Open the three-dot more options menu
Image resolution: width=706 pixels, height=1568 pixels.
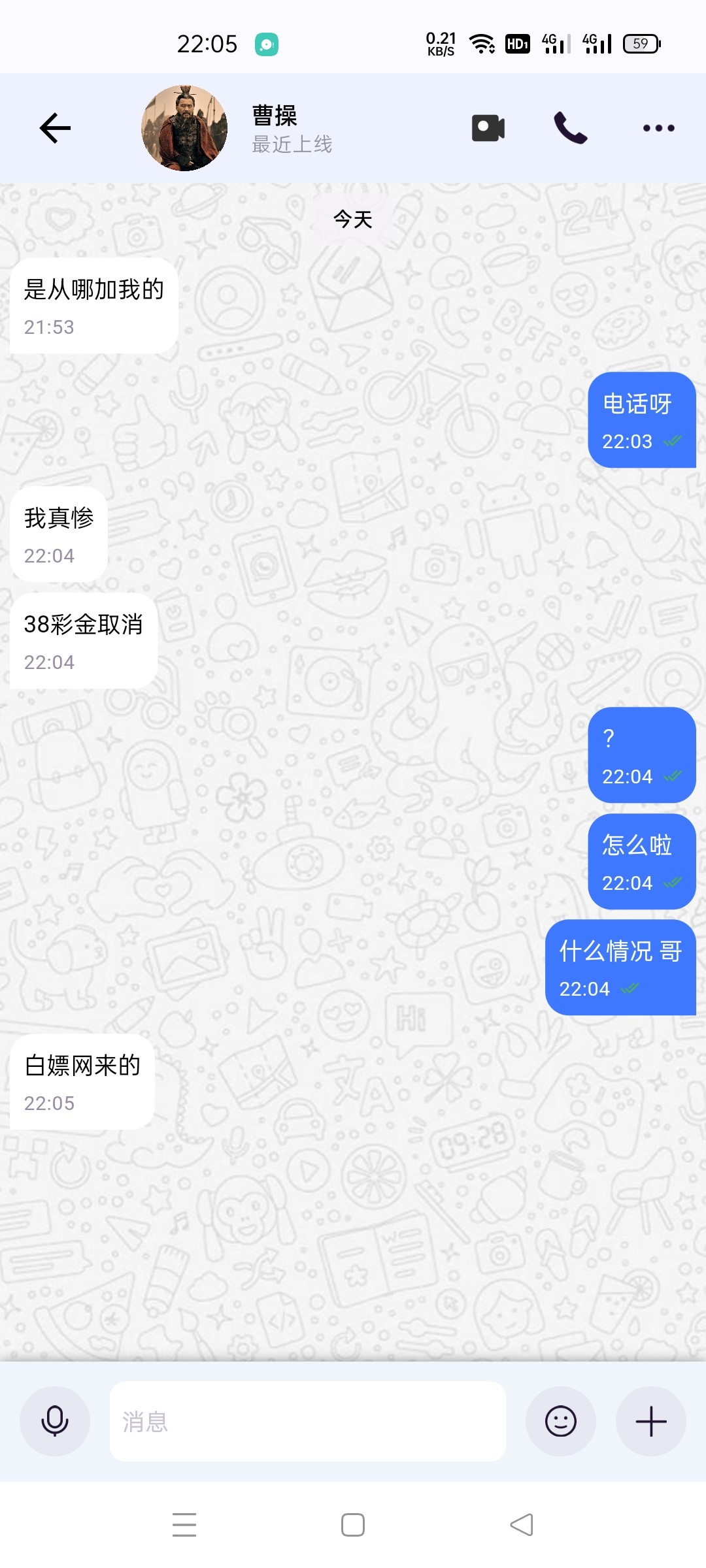[658, 128]
